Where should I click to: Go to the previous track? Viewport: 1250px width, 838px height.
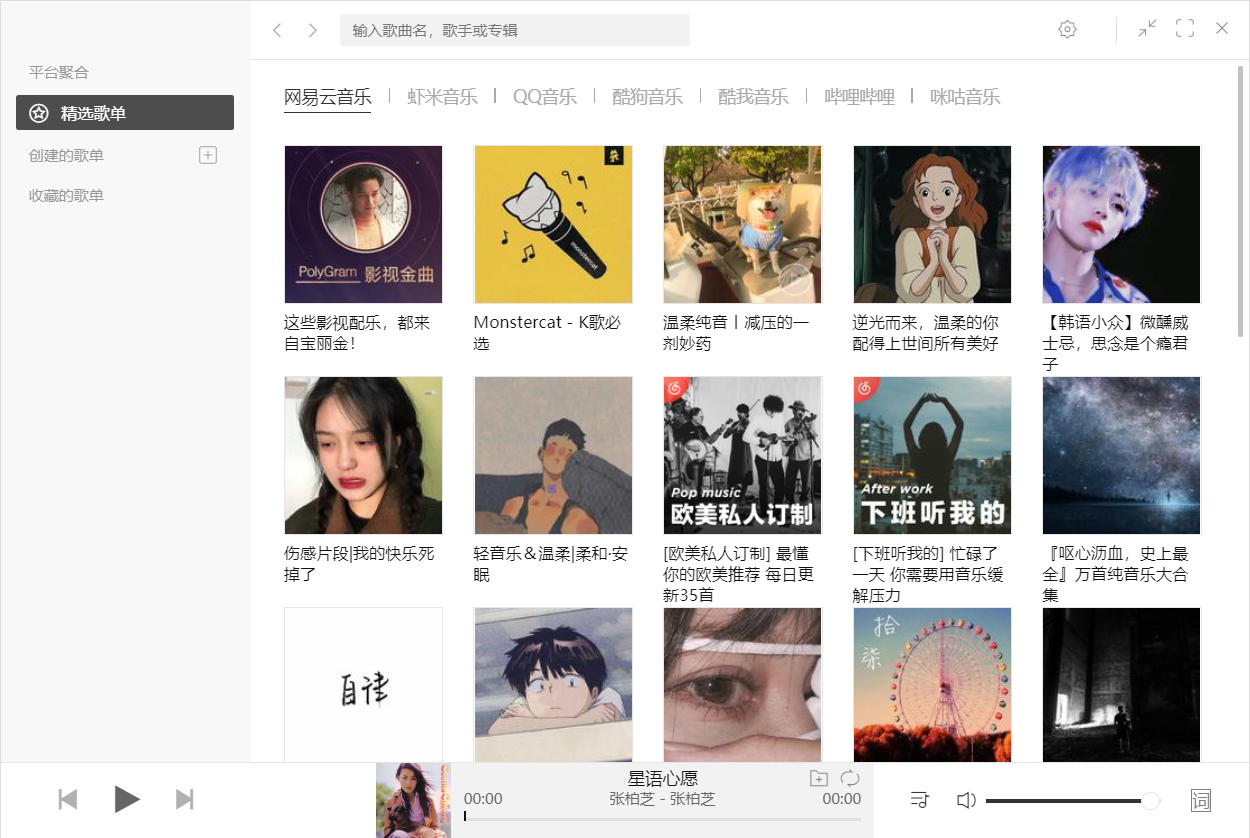click(68, 799)
